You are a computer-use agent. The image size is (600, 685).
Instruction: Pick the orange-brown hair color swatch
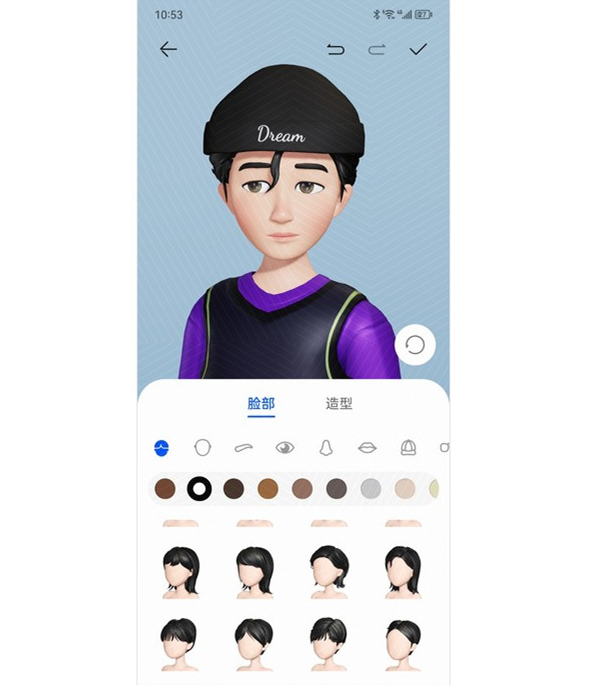coord(268,489)
